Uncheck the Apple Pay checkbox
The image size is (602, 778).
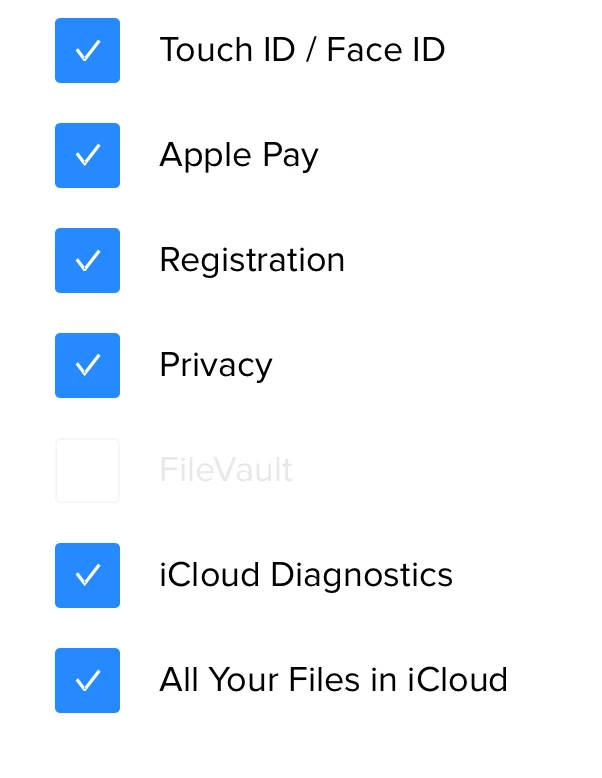point(87,155)
